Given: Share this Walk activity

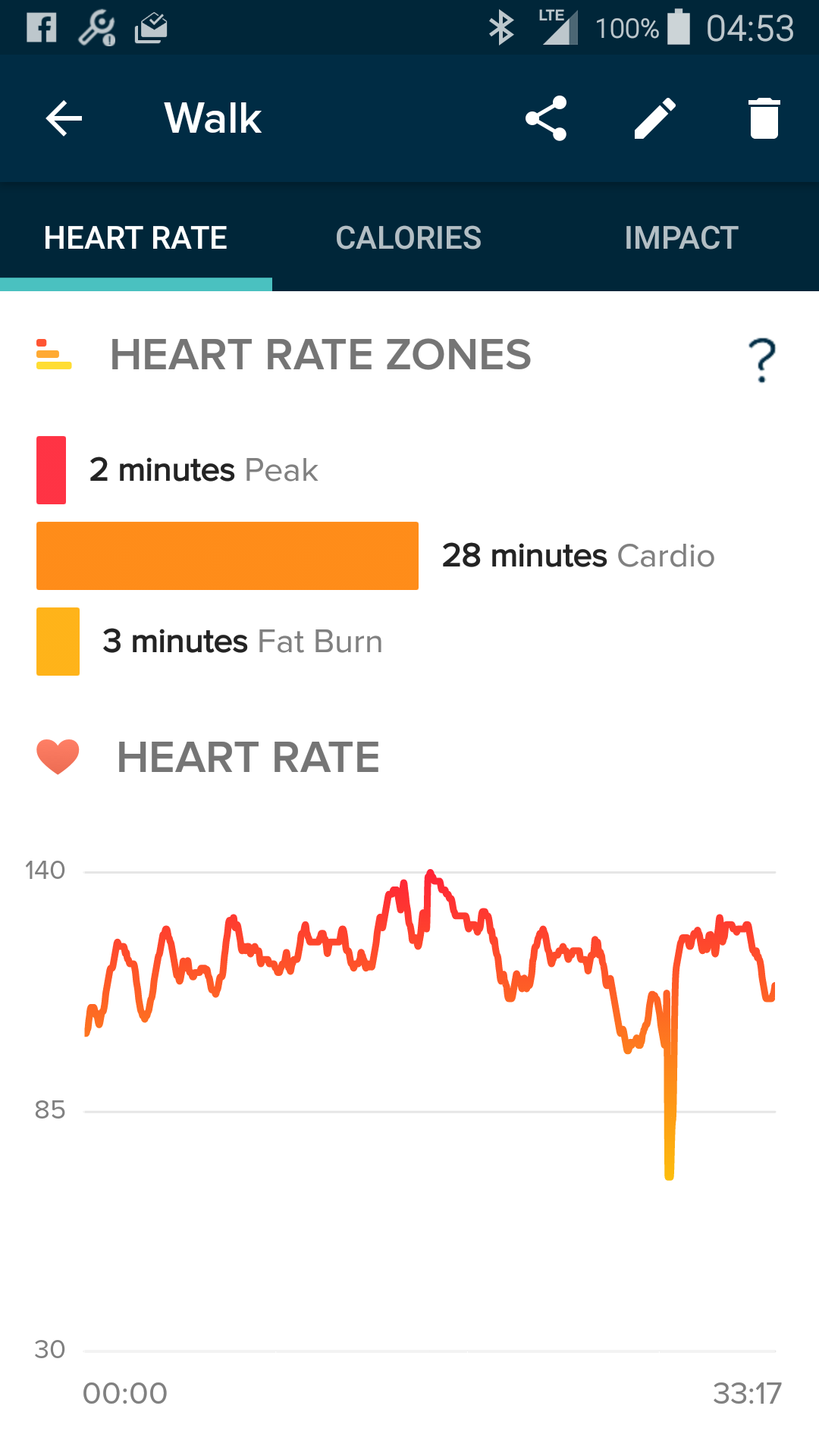Looking at the screenshot, I should click(x=546, y=118).
